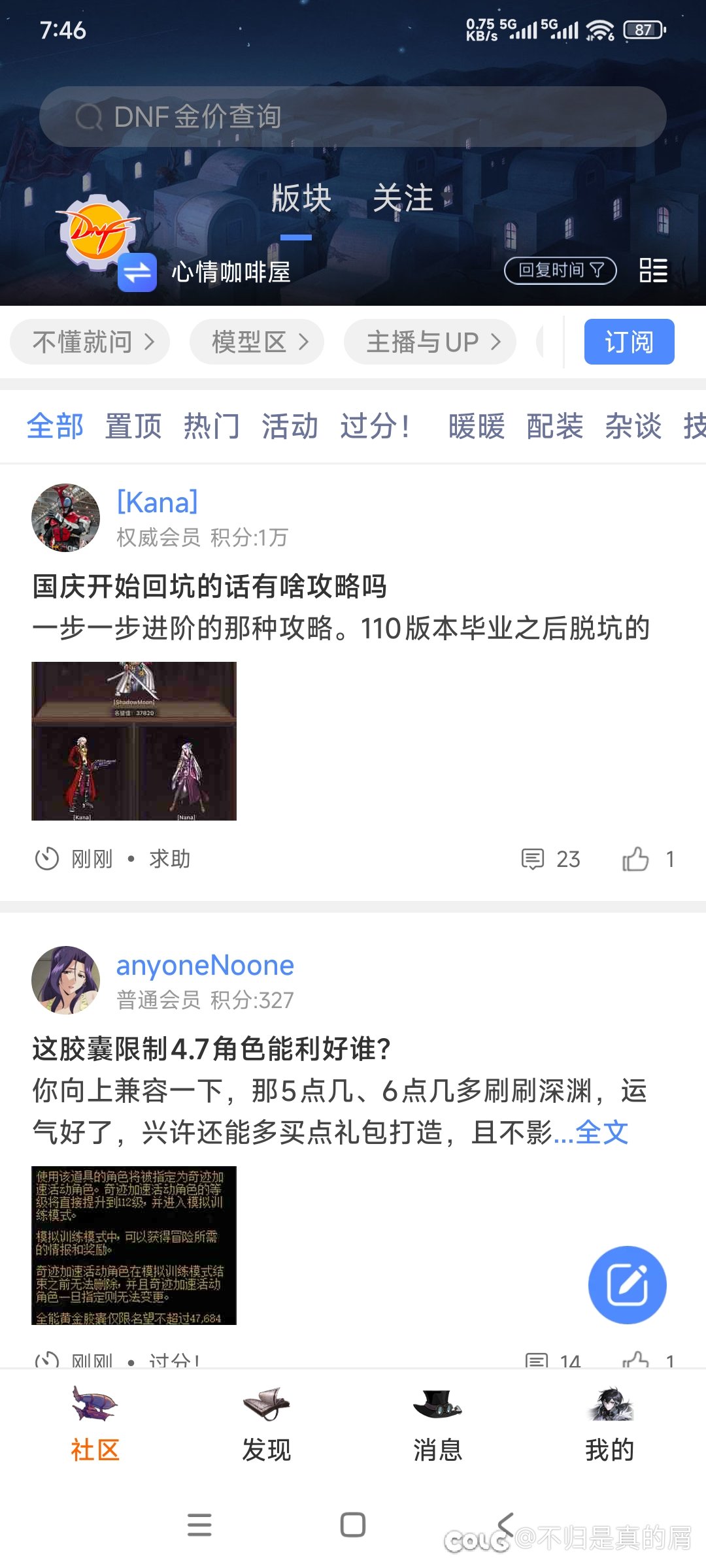
Task: Compose a new post with floating button
Action: pos(627,1285)
